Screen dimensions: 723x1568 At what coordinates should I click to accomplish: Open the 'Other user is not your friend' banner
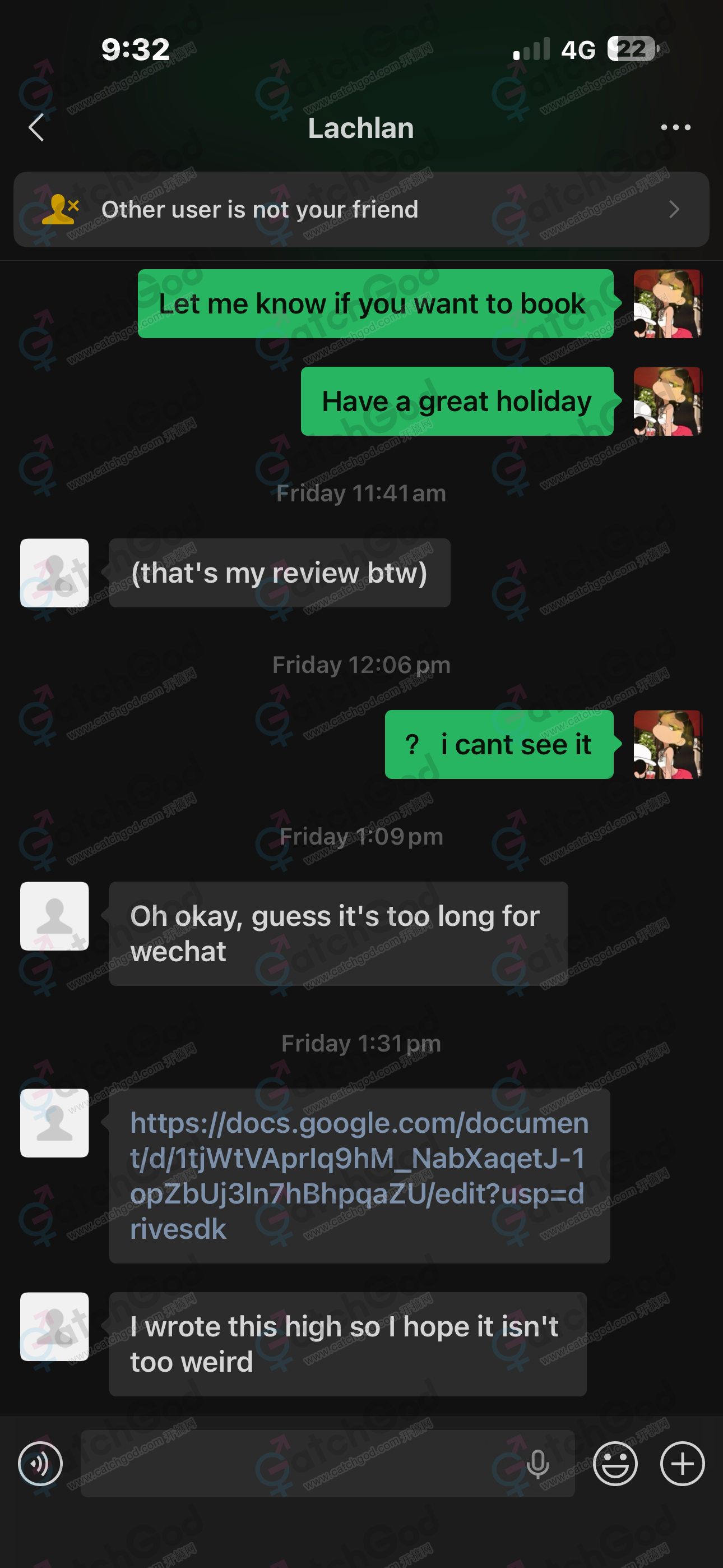(361, 209)
